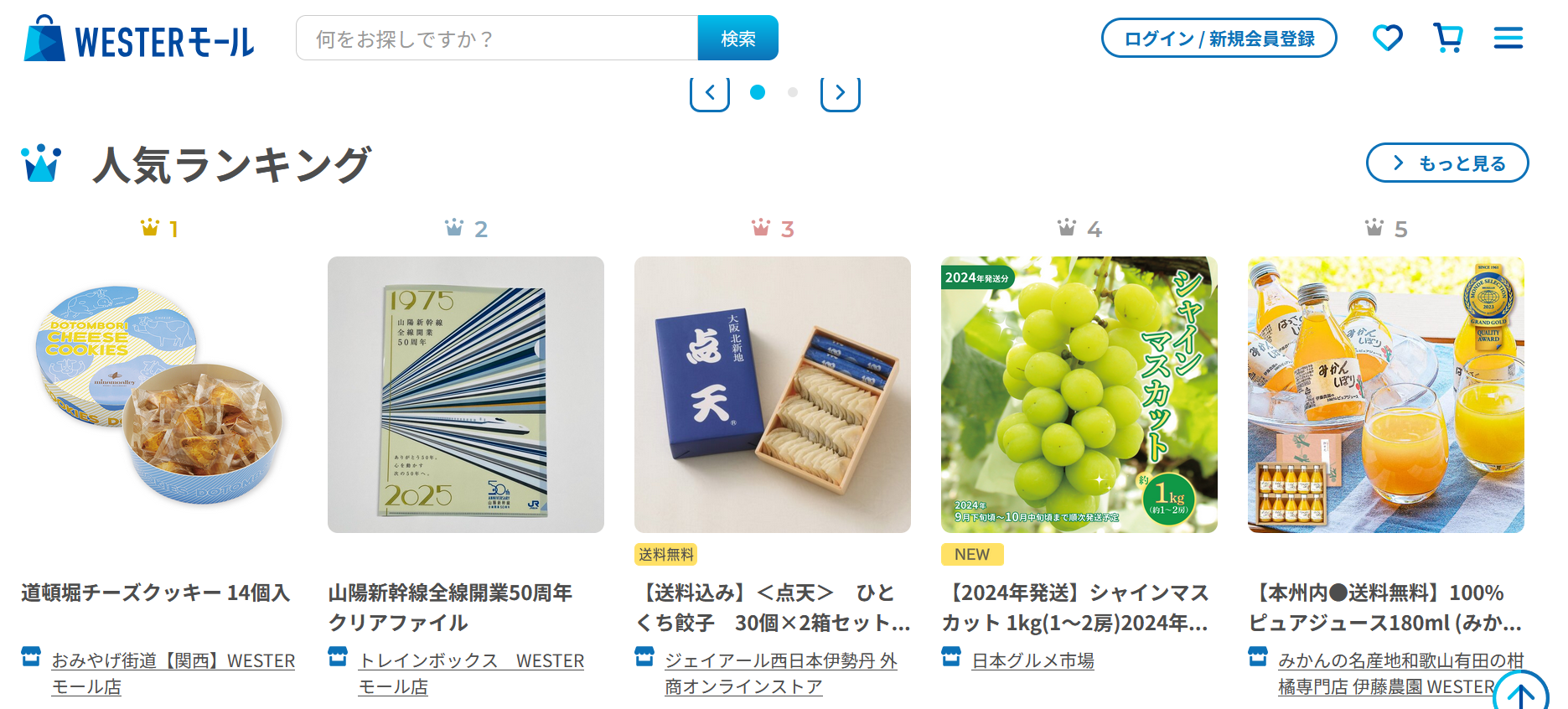Tap the back-to-top arrow button
This screenshot has width=1568, height=709.
click(1520, 692)
